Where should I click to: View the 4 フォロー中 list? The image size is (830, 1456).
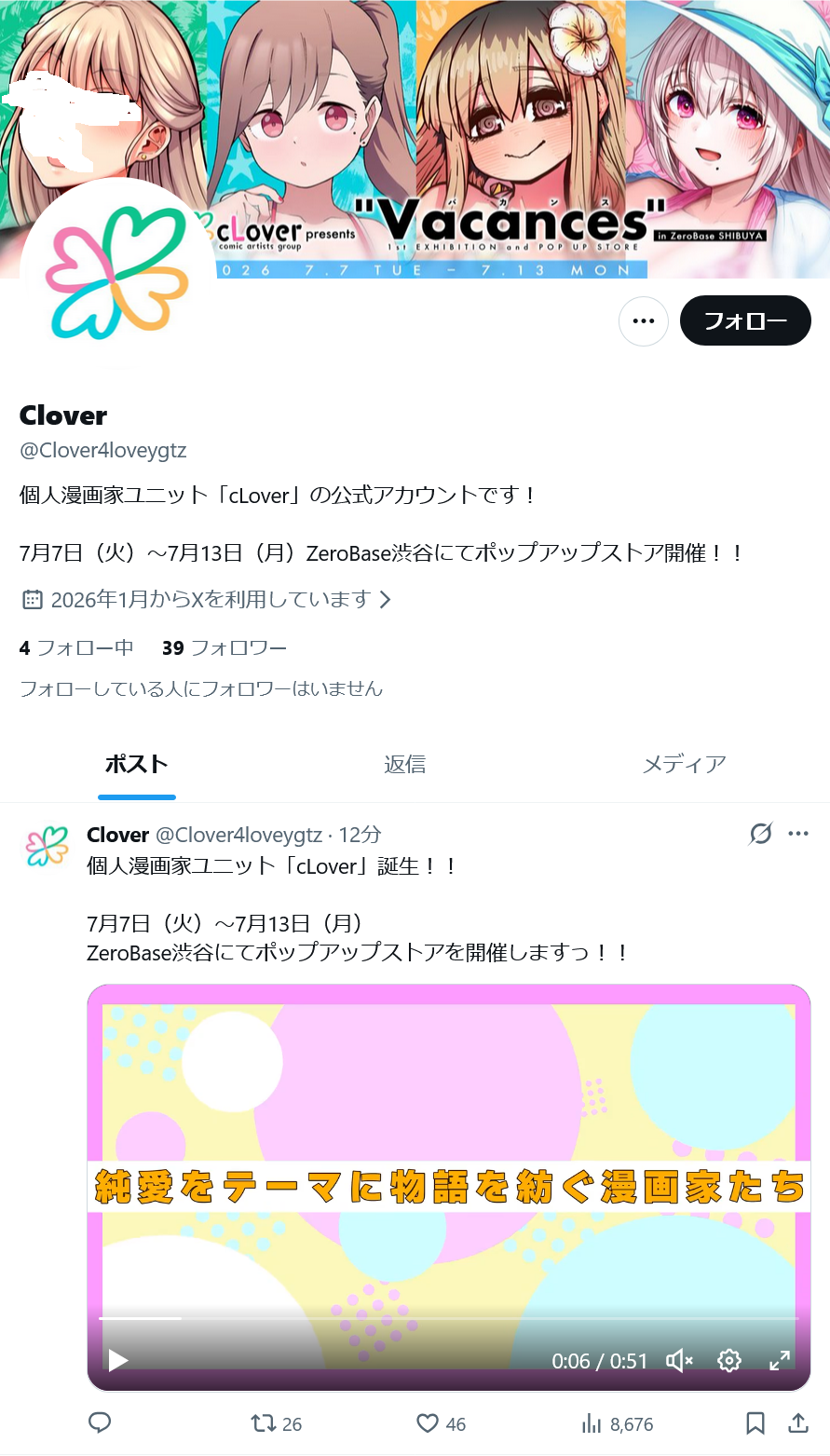point(76,648)
